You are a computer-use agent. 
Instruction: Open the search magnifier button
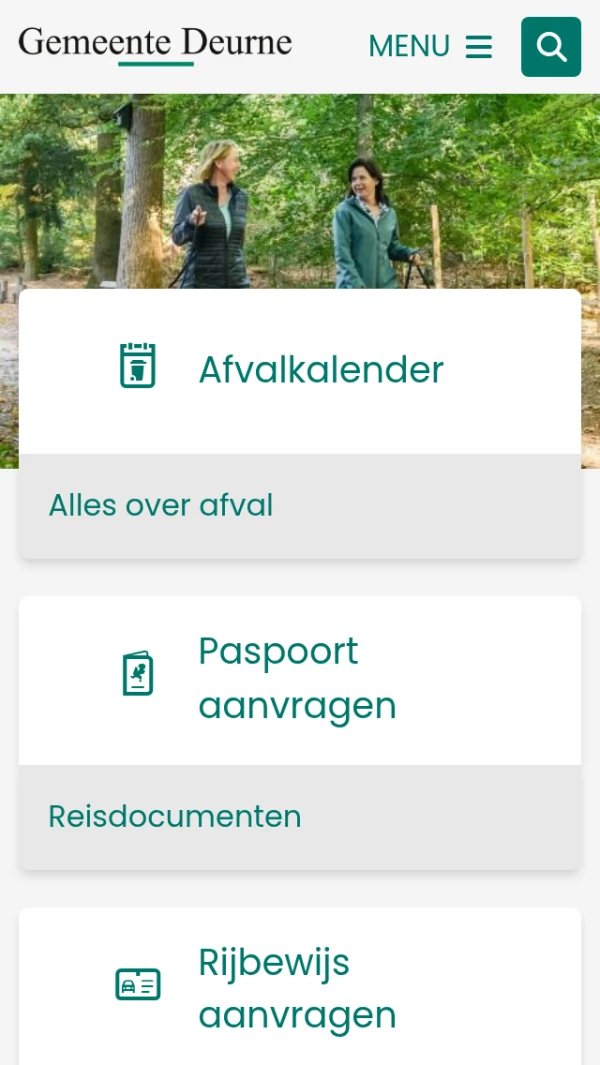[551, 47]
